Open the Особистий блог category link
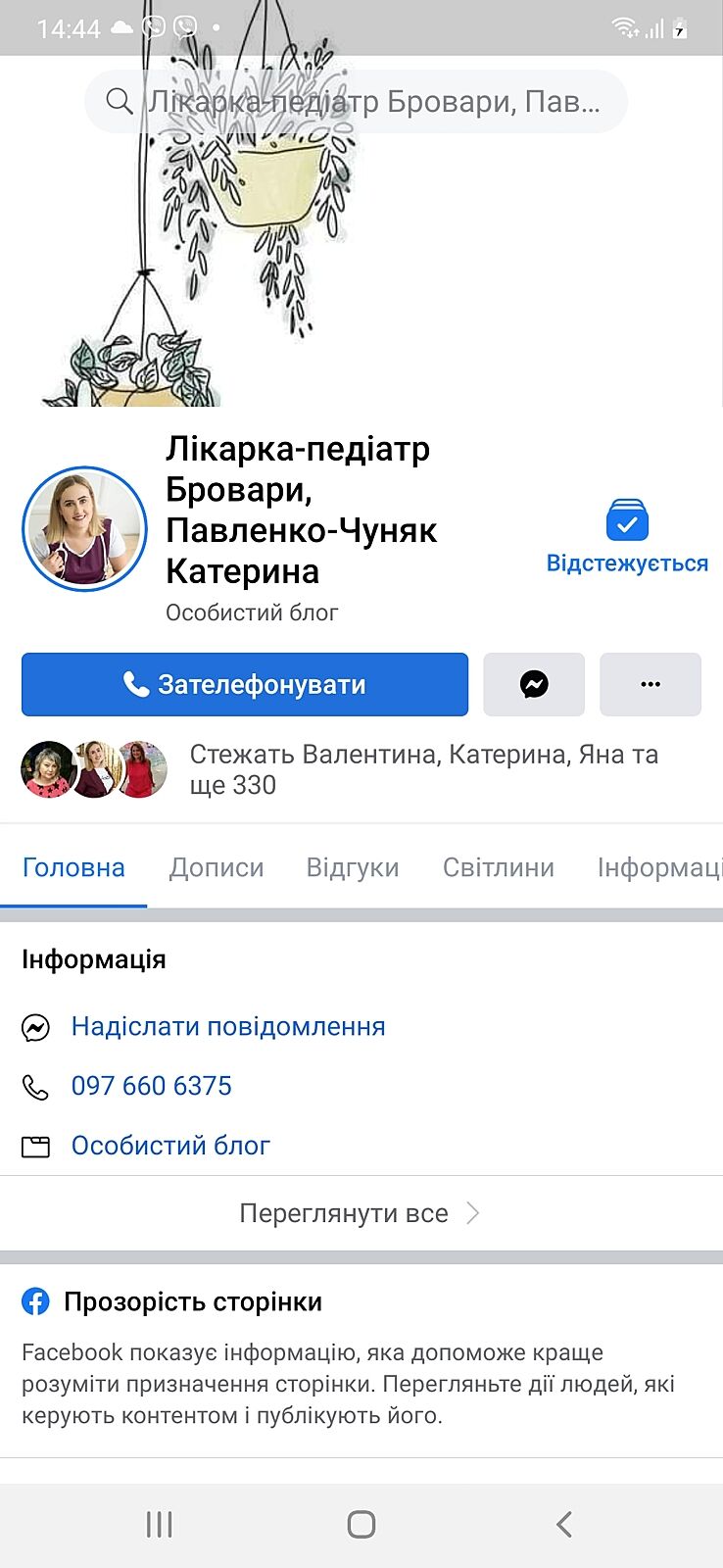This screenshot has height=1568, width=723. (x=170, y=1145)
